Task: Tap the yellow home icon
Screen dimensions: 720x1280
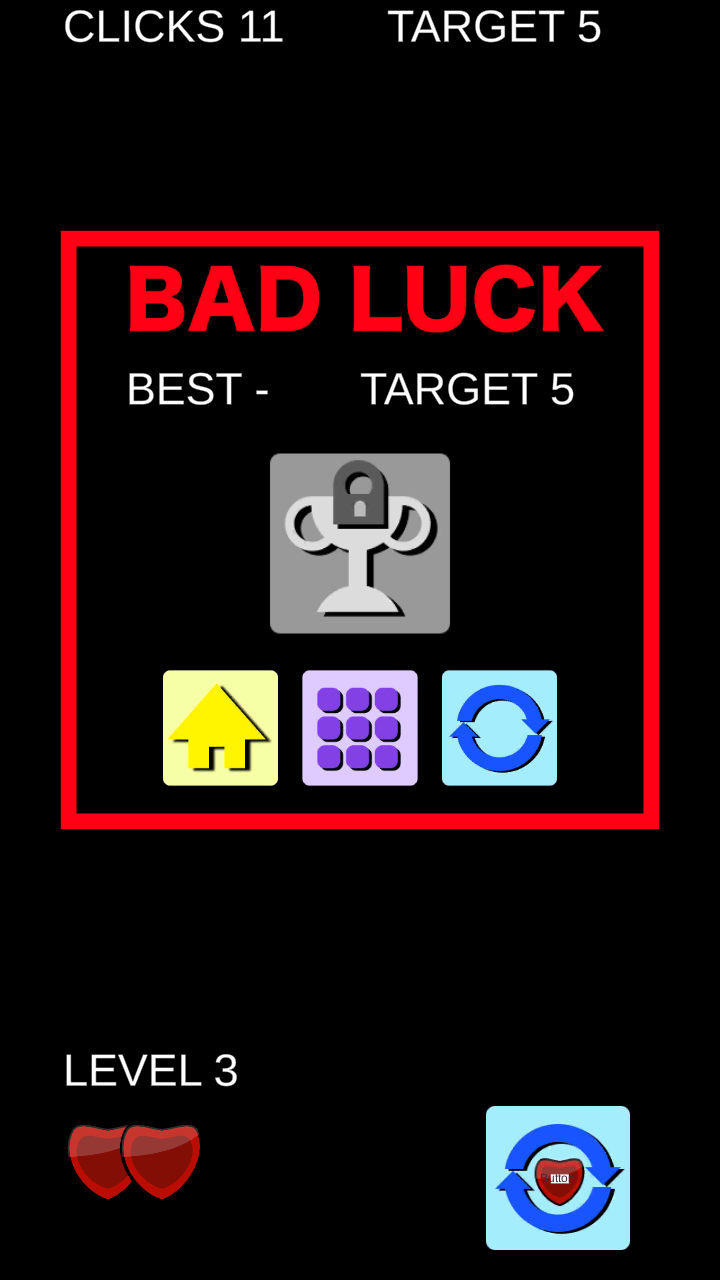Action: (220, 726)
